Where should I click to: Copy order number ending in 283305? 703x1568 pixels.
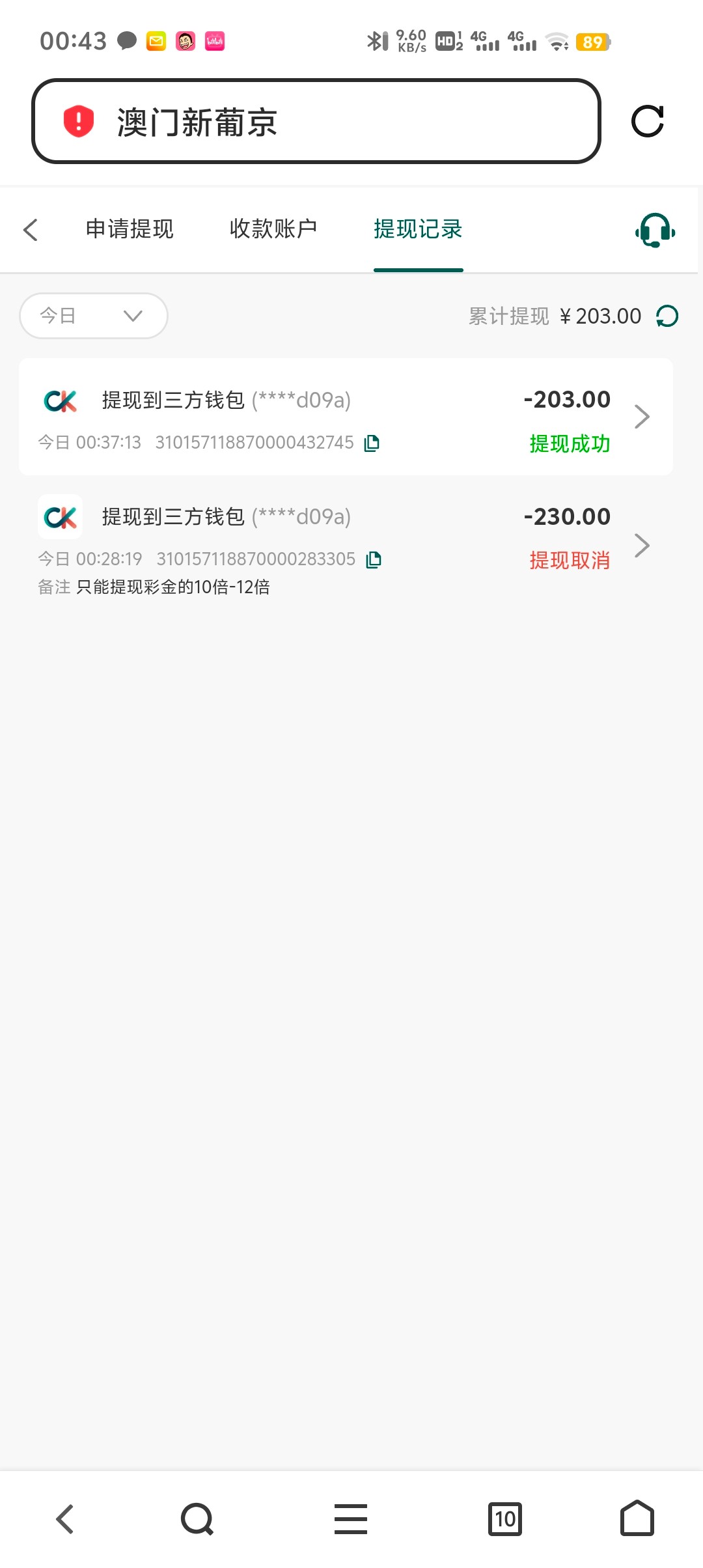point(374,559)
